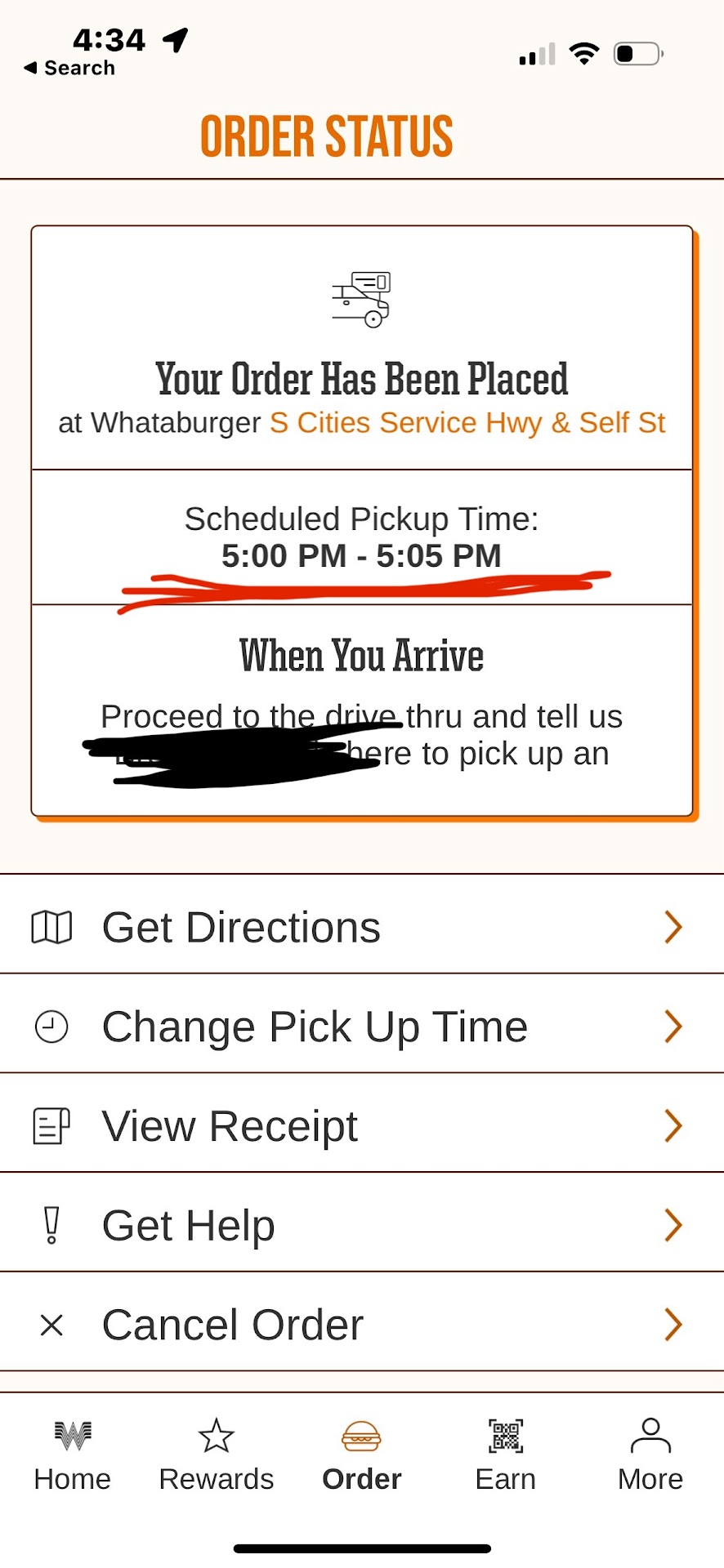Viewport: 724px width, 1568px height.
Task: Open Get Directions
Action: click(362, 927)
